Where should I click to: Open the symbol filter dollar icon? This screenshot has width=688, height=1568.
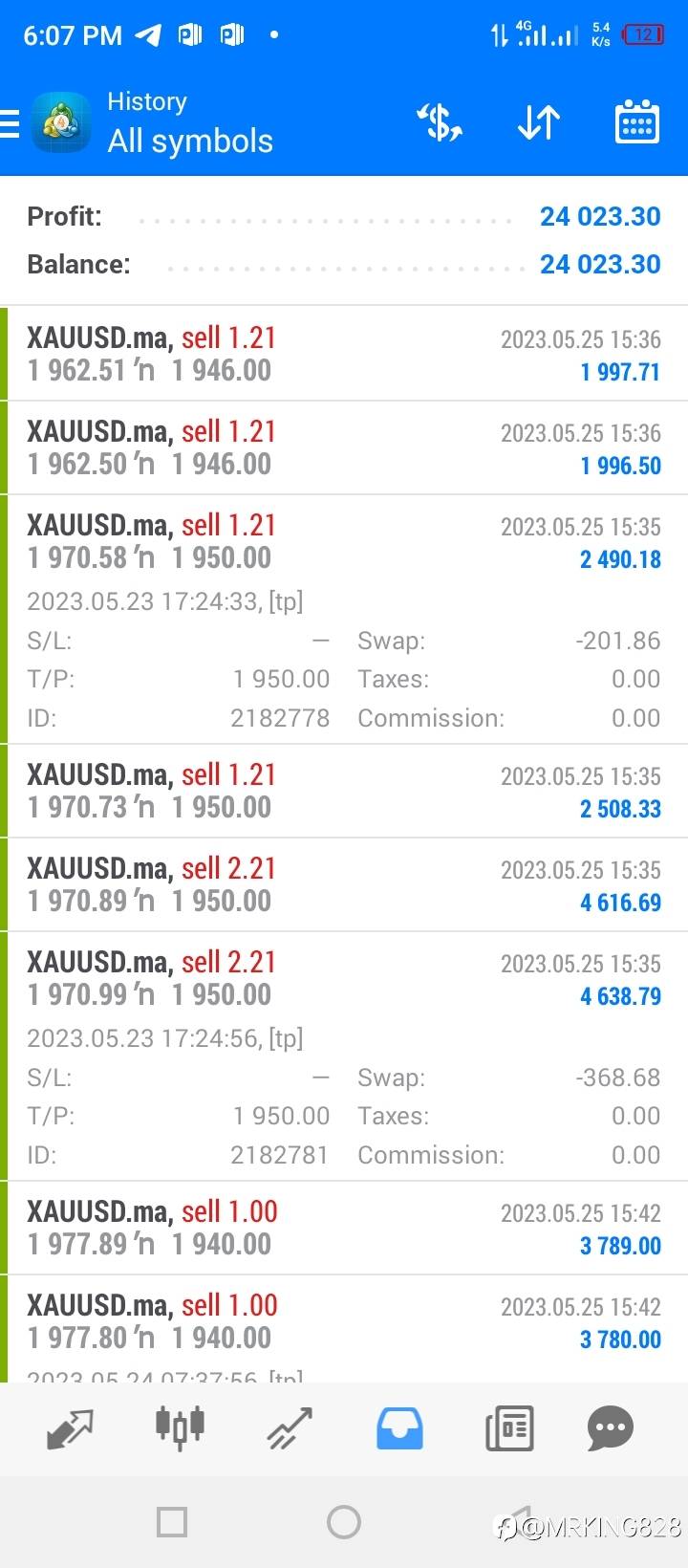pyautogui.click(x=440, y=123)
